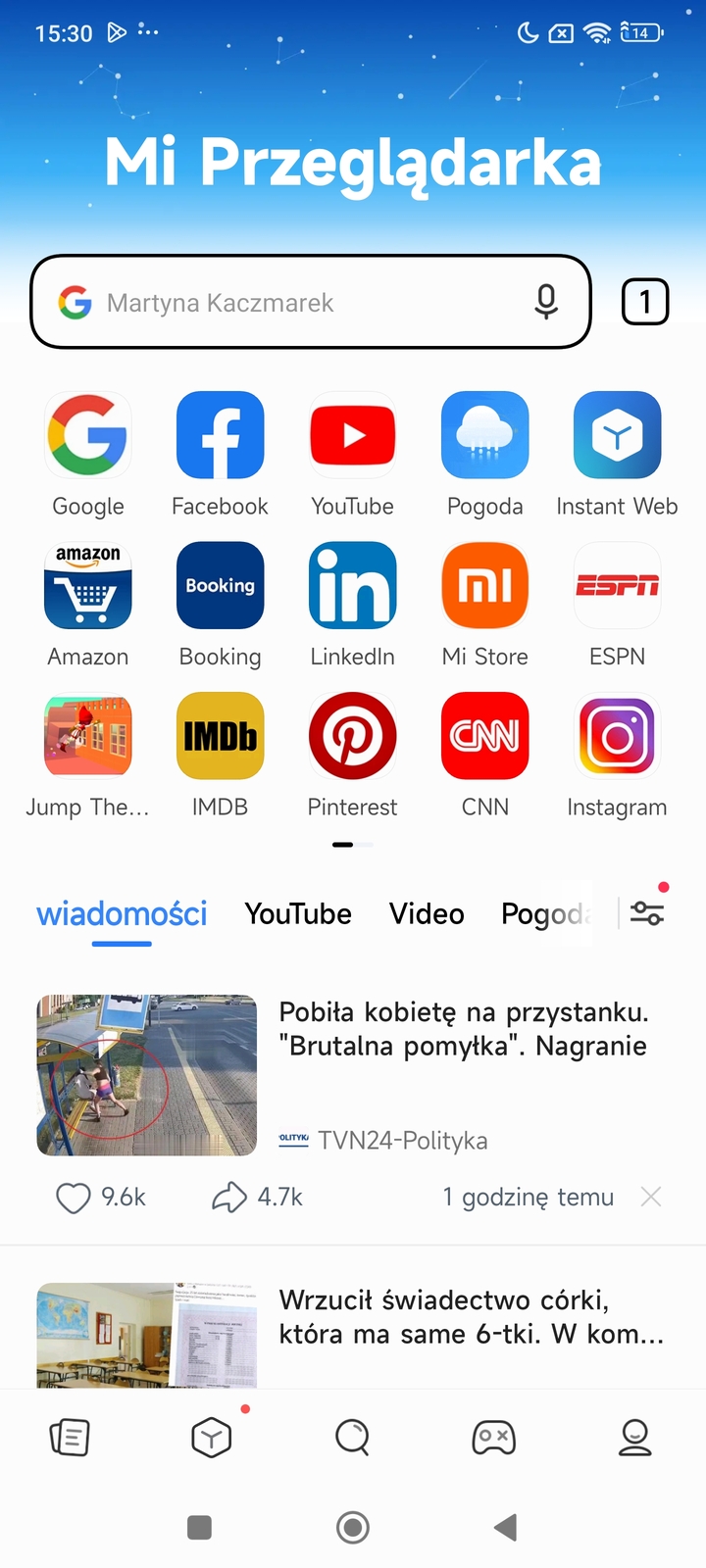Go back using the system back button
The height and width of the screenshot is (1568, 706).
click(x=506, y=1527)
